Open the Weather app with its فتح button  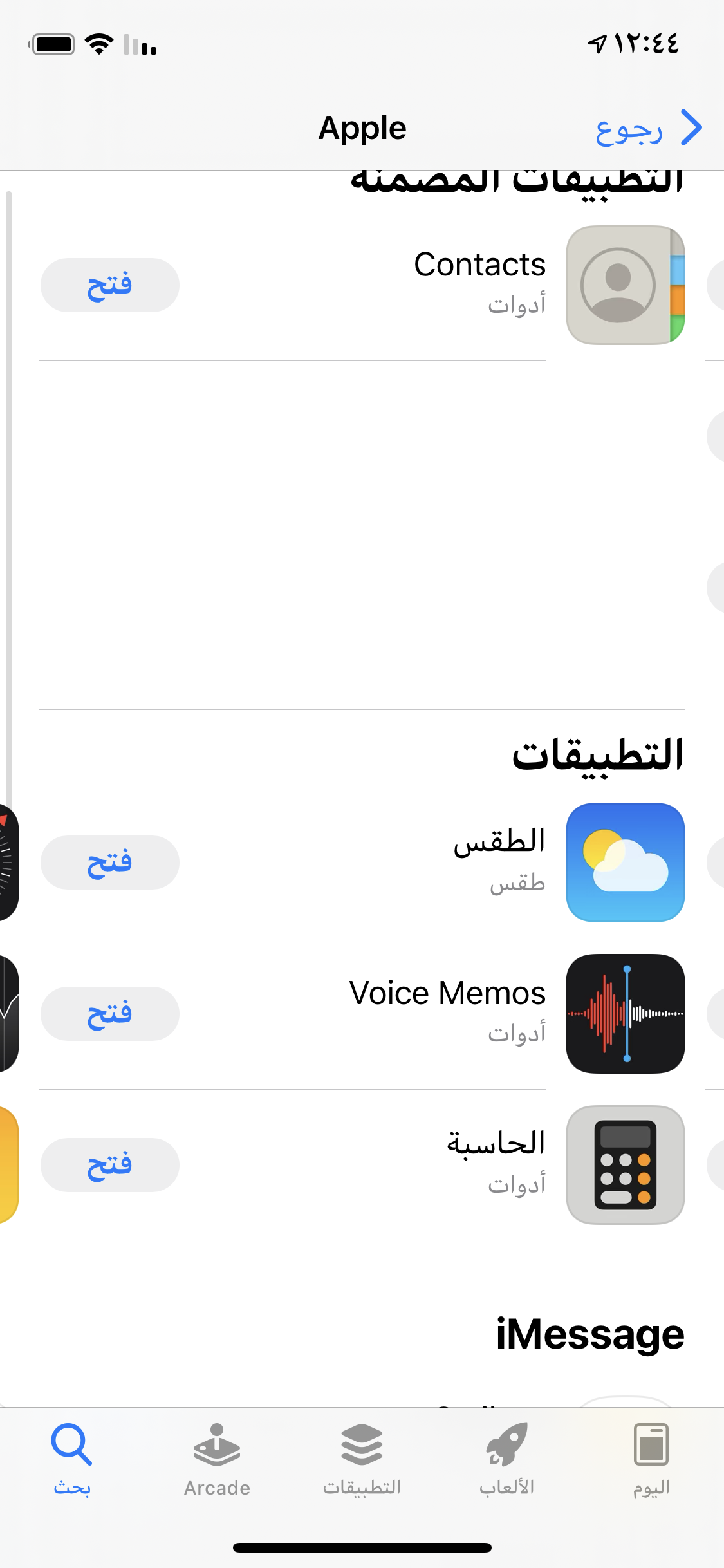click(110, 863)
